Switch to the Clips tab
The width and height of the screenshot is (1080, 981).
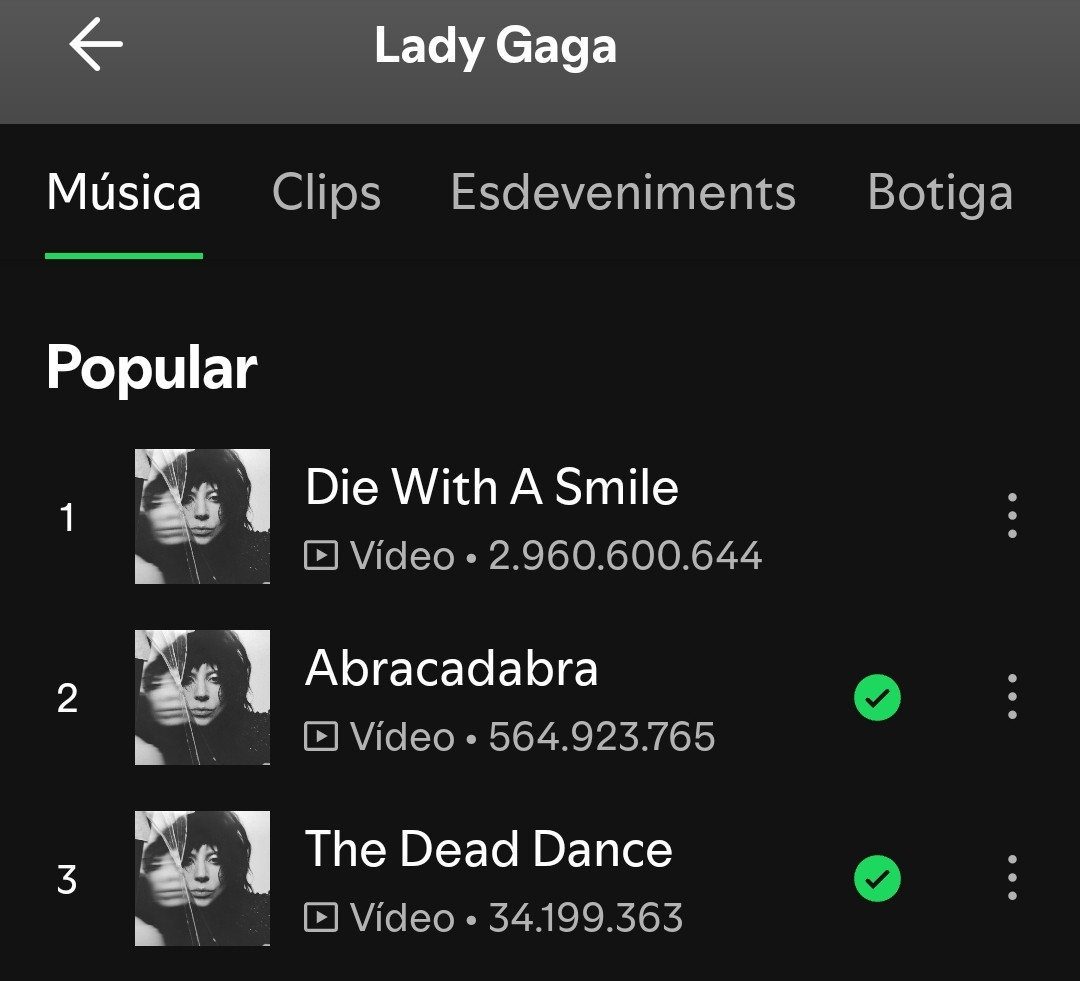[x=326, y=192]
